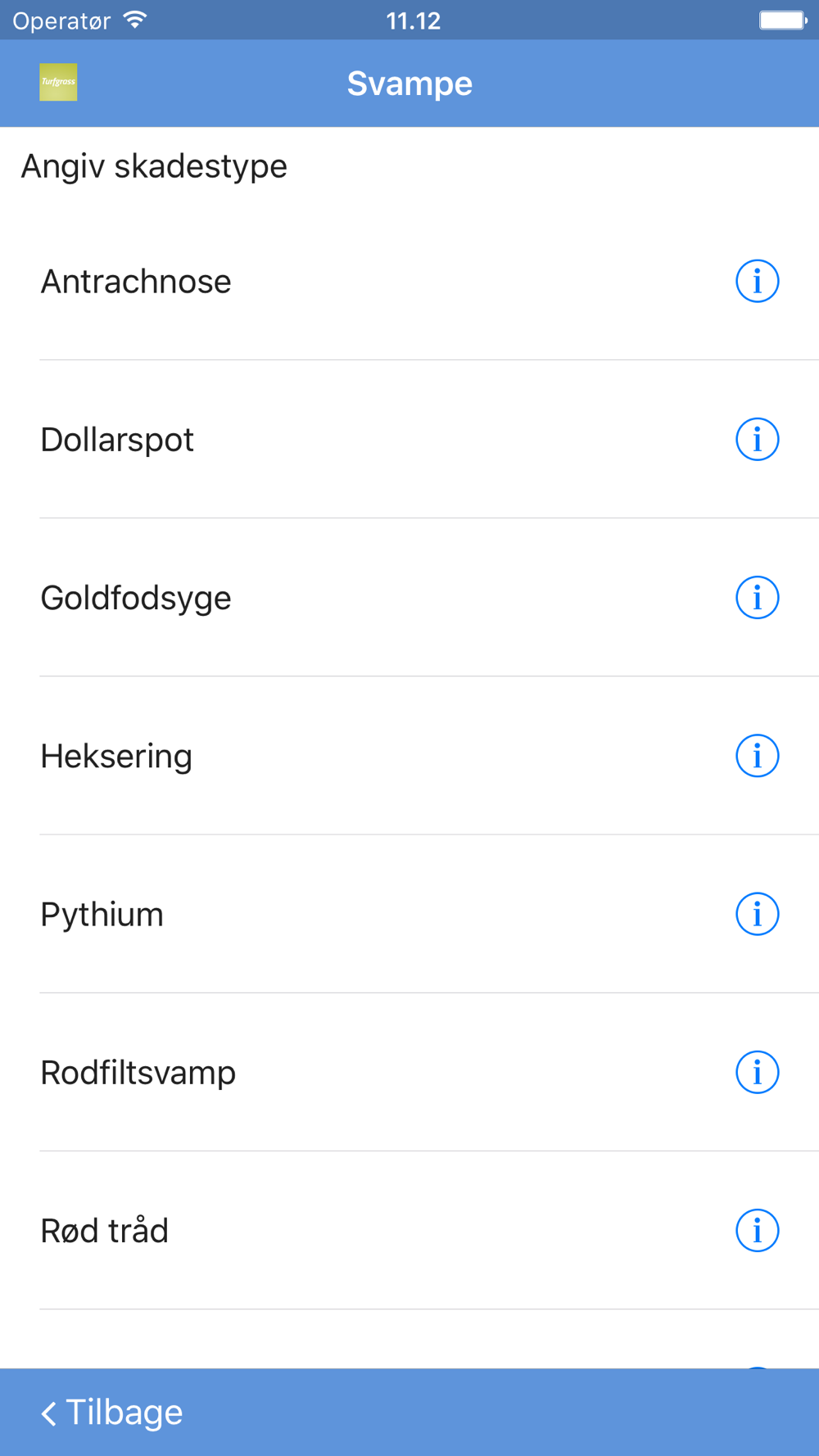
Task: Go back with the Tilbage button
Action: click(x=111, y=1412)
